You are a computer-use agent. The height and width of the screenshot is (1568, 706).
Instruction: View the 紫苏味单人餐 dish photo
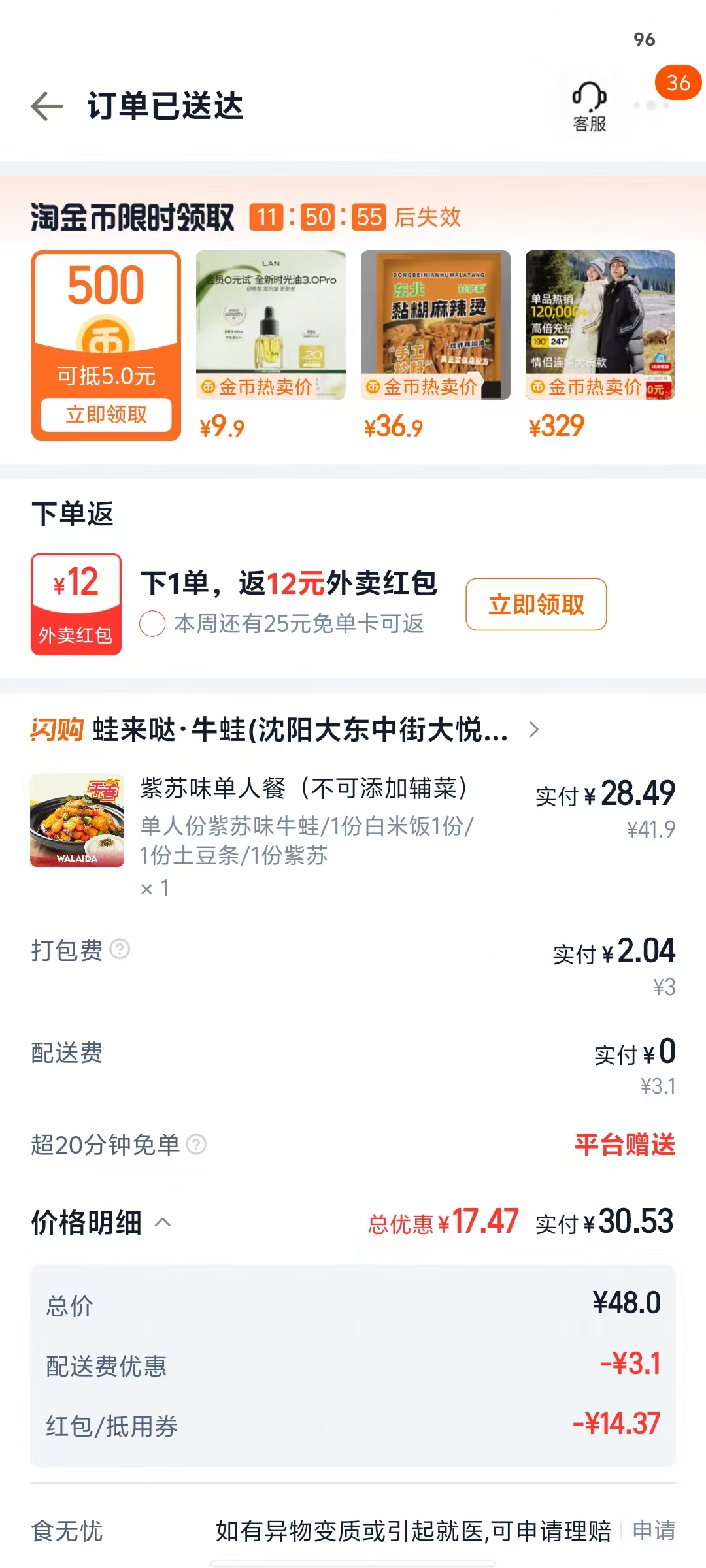77,820
